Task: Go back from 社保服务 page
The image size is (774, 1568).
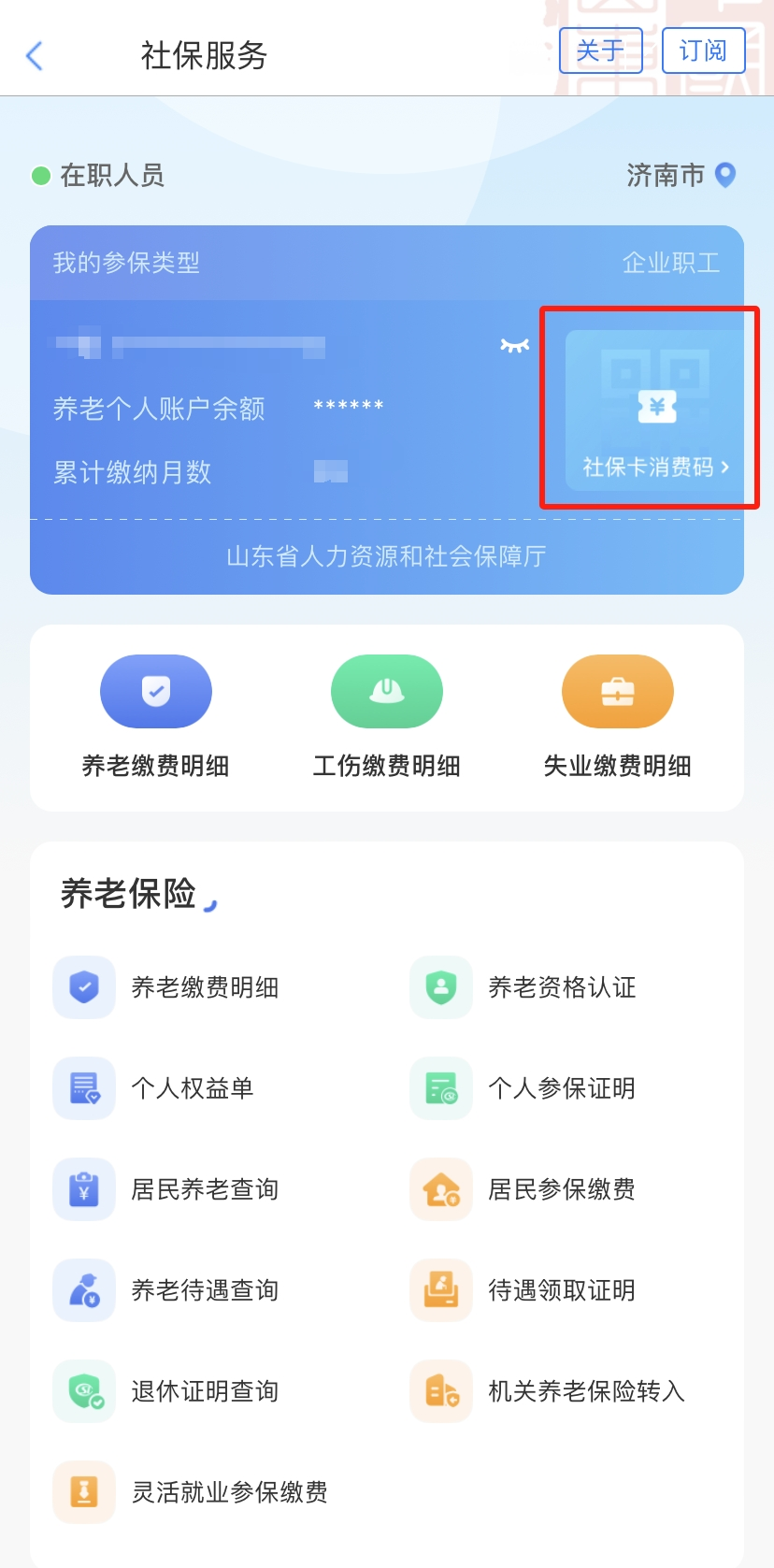Action: coord(35,56)
